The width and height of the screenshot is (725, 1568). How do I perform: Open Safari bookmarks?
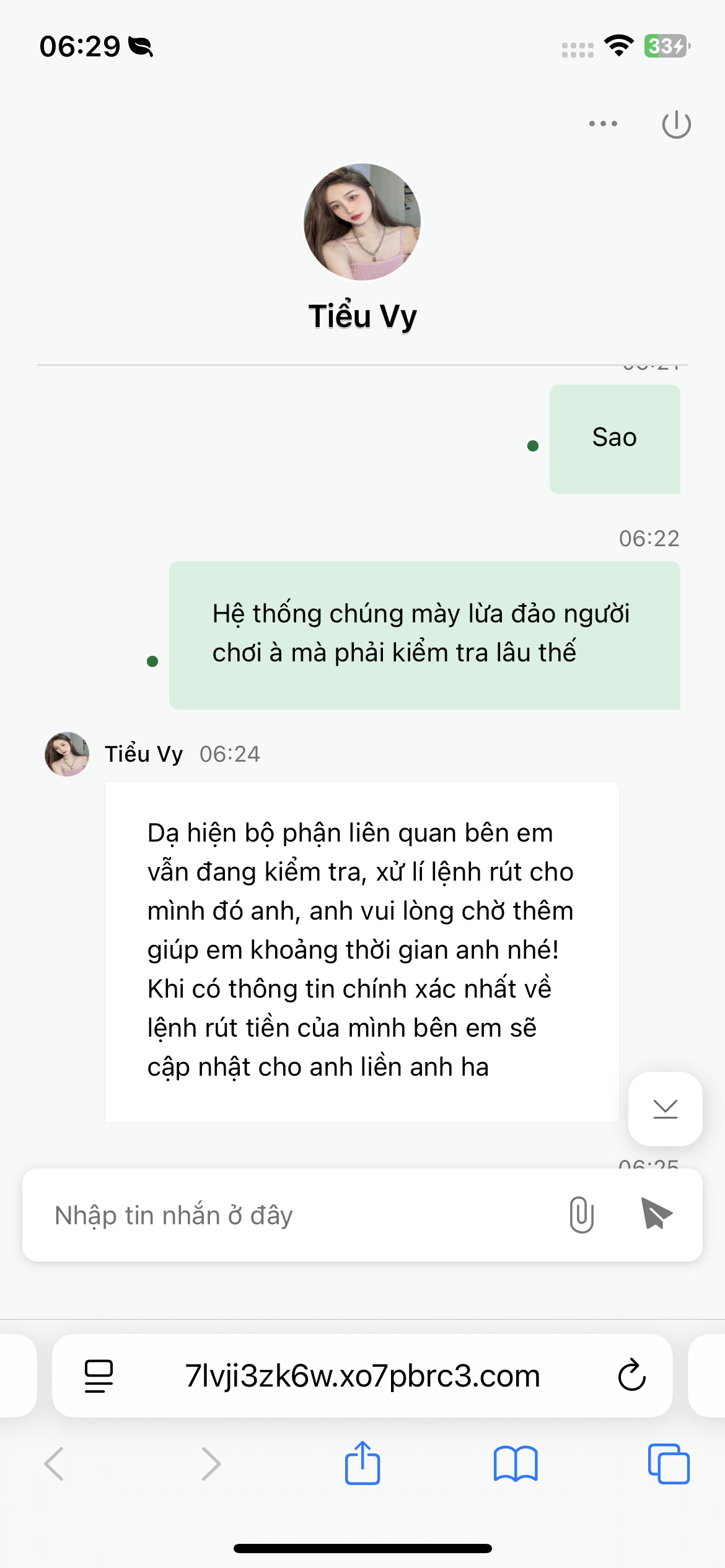point(516,1464)
